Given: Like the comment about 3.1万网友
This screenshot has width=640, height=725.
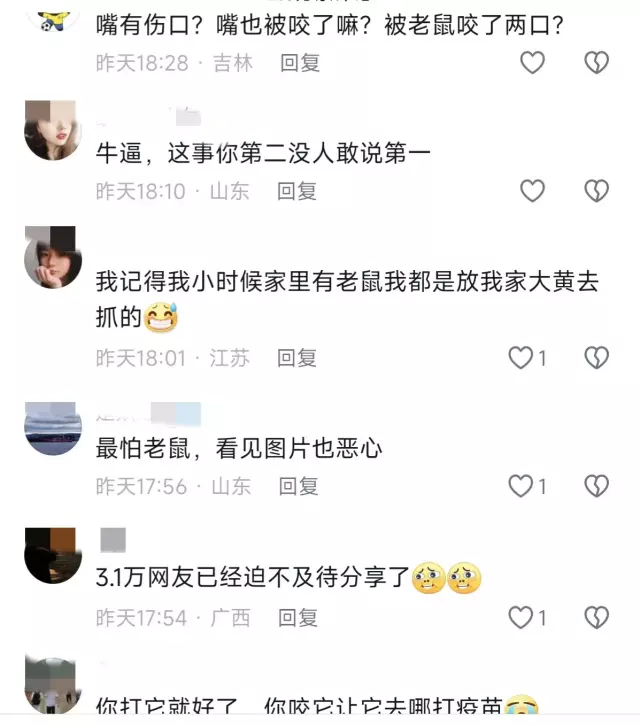Looking at the screenshot, I should pyautogui.click(x=521, y=618).
